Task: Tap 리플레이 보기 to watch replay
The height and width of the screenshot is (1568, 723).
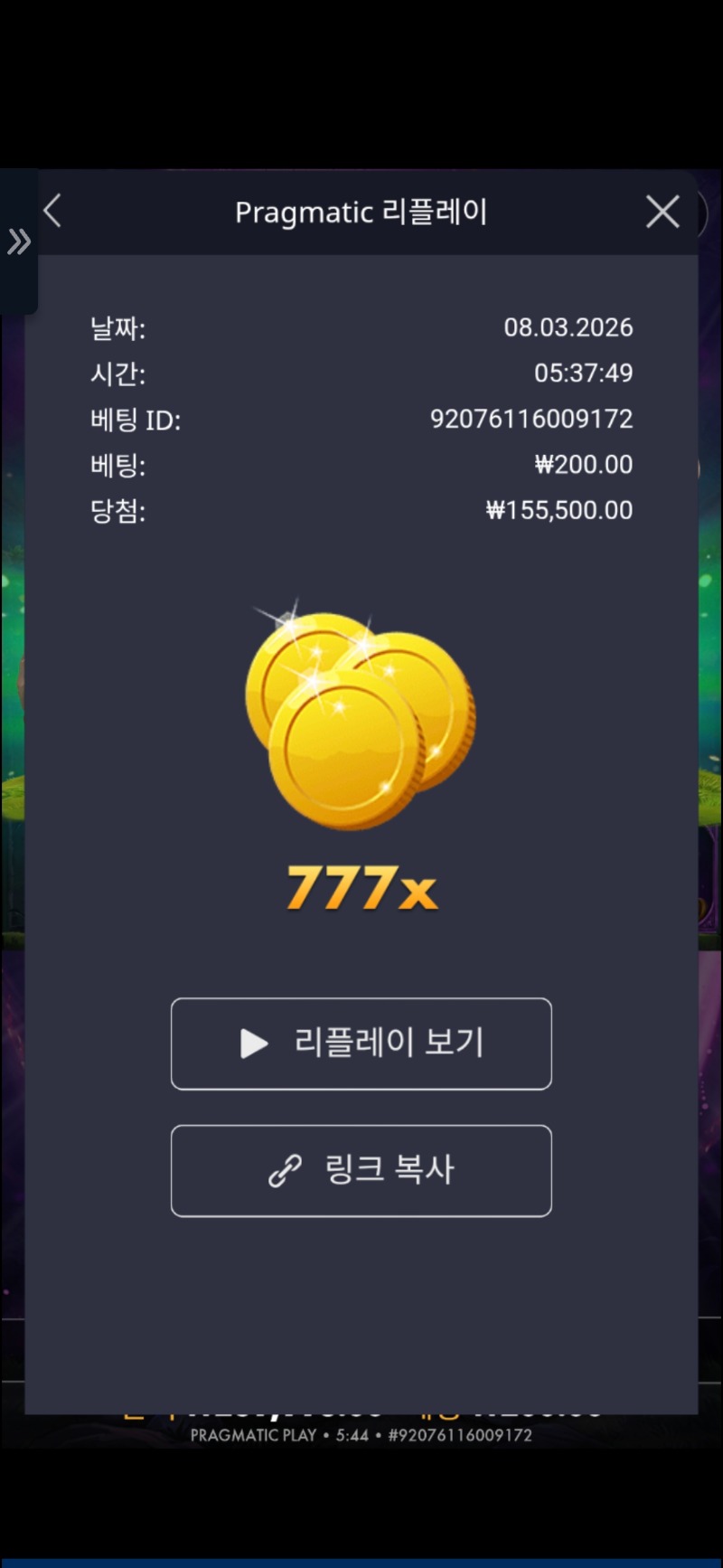Action: 361,1044
